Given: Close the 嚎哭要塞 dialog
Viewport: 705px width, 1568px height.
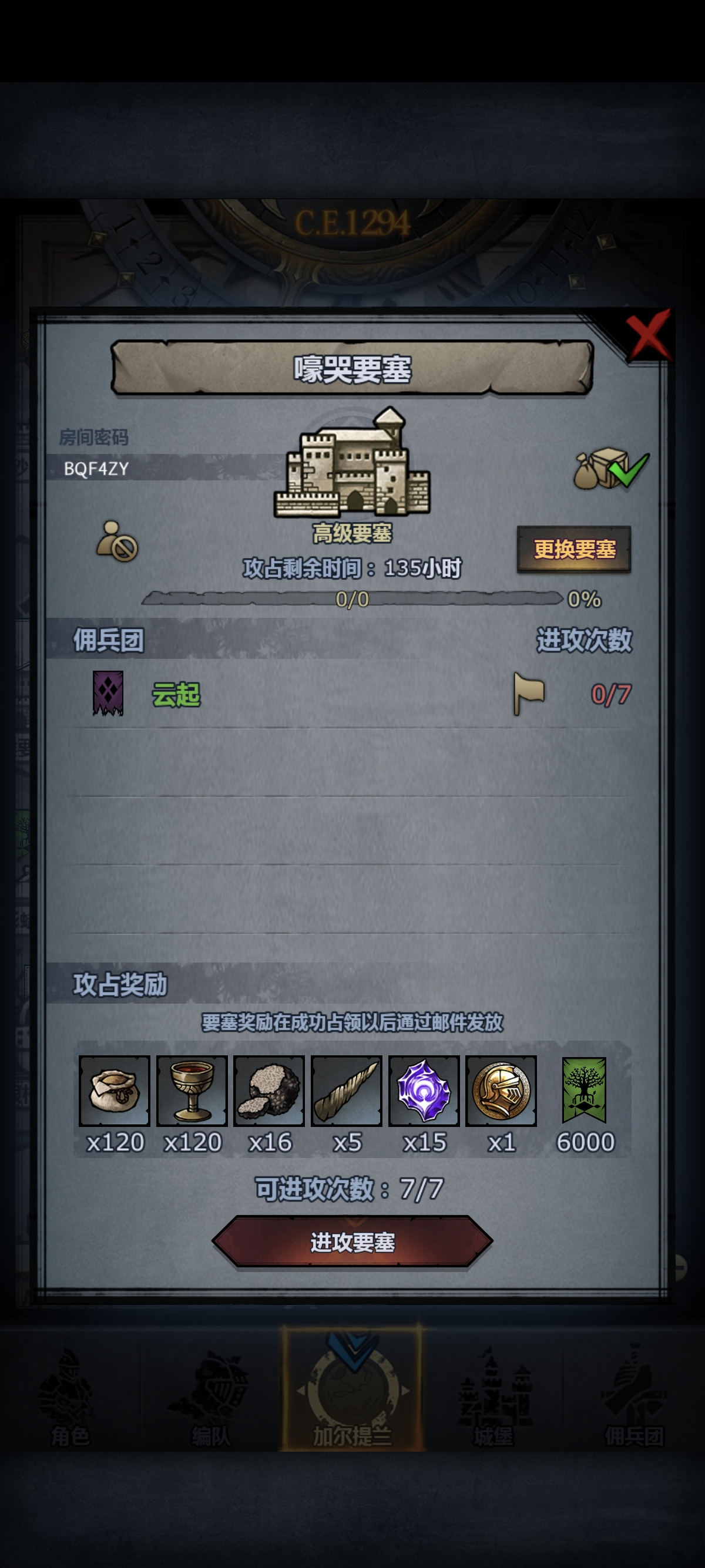Looking at the screenshot, I should coord(648,334).
